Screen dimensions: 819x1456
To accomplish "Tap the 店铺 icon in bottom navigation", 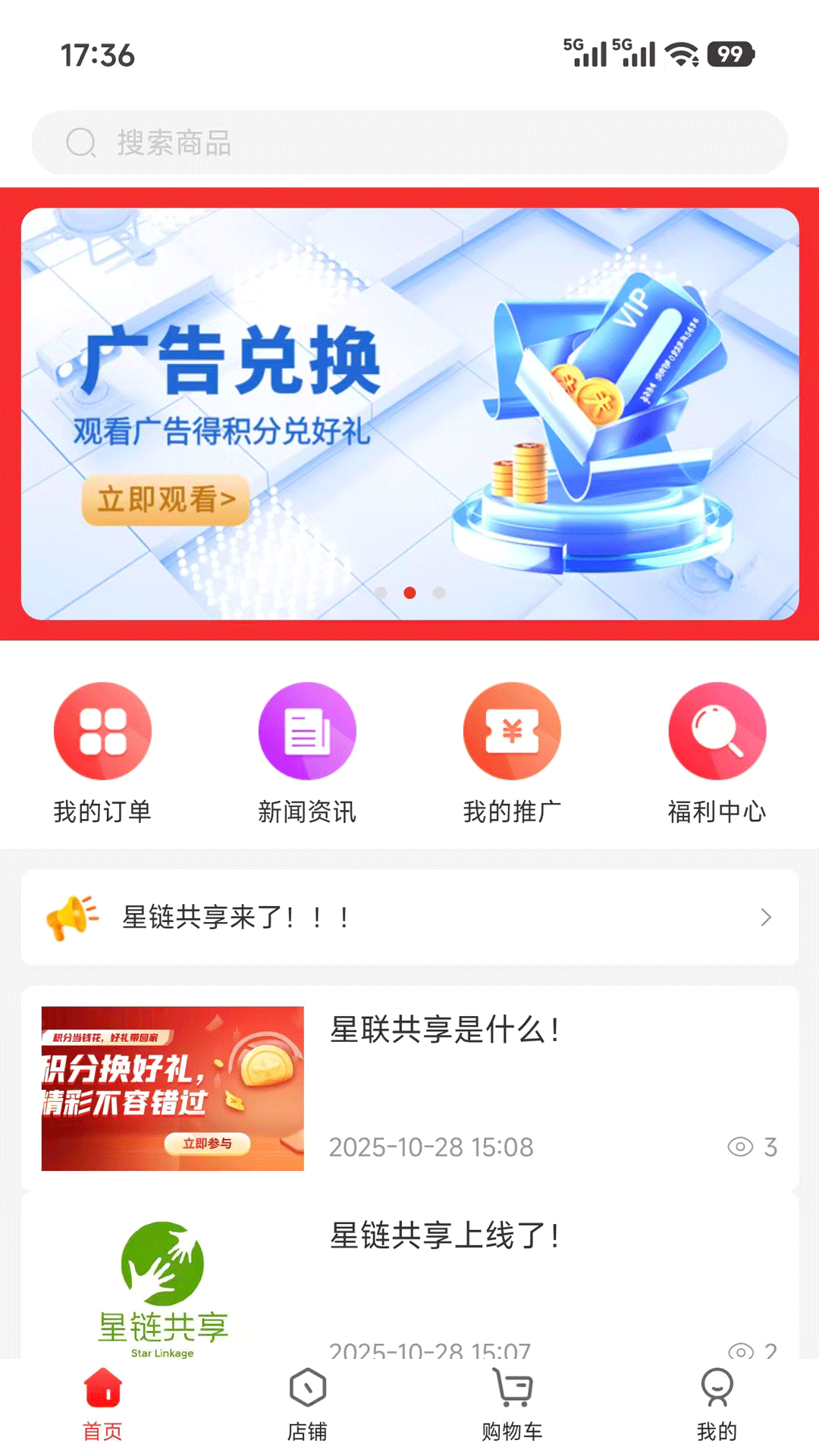I will pos(307,1392).
